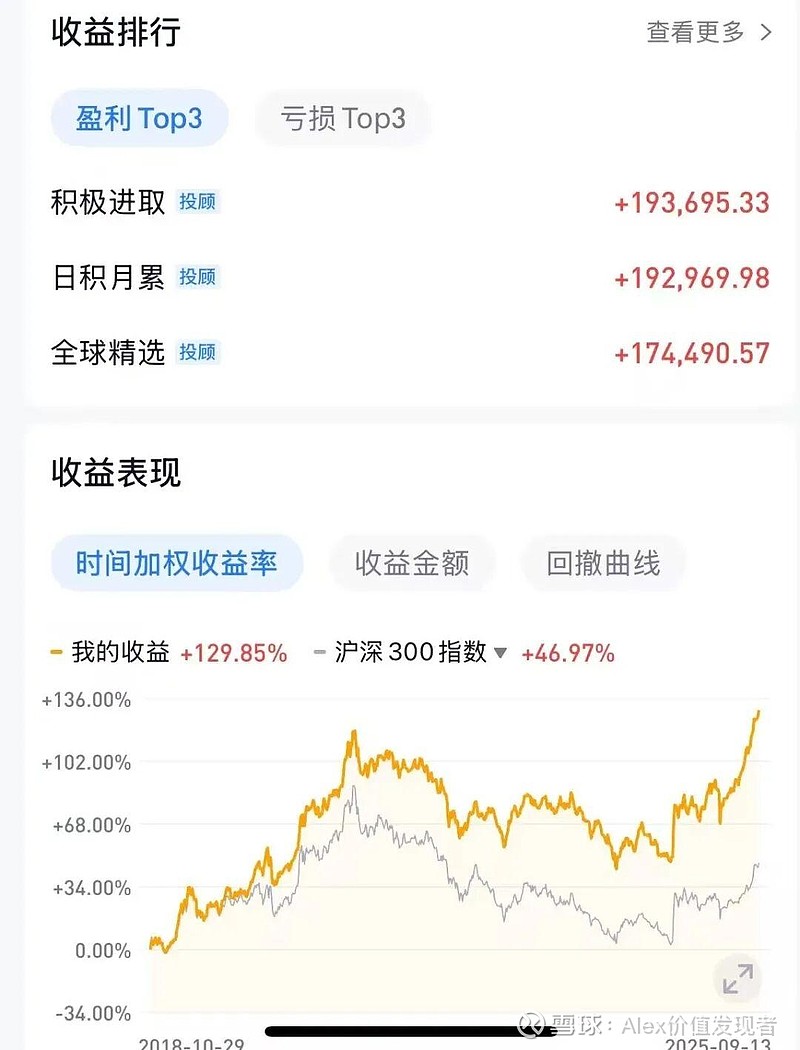The height and width of the screenshot is (1050, 800).
Task: Open the 日积月累 portfolio row
Action: click(x=410, y=277)
